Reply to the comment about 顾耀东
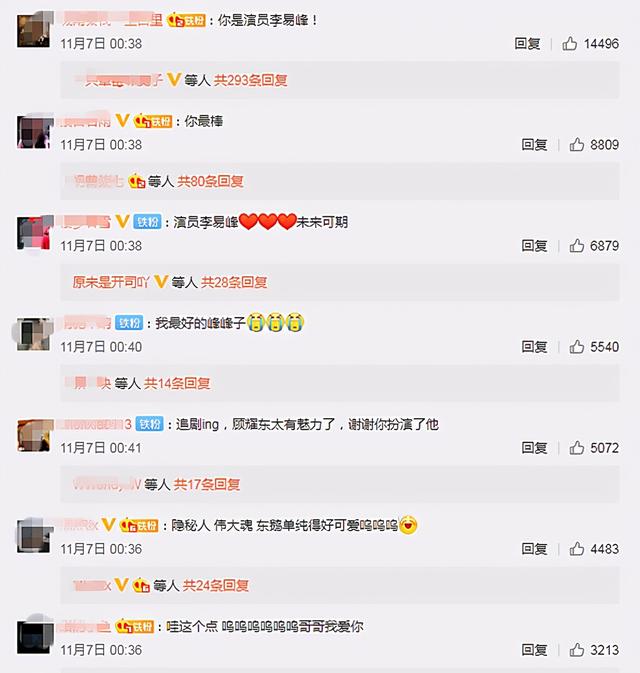This screenshot has height=673, width=640. click(534, 448)
